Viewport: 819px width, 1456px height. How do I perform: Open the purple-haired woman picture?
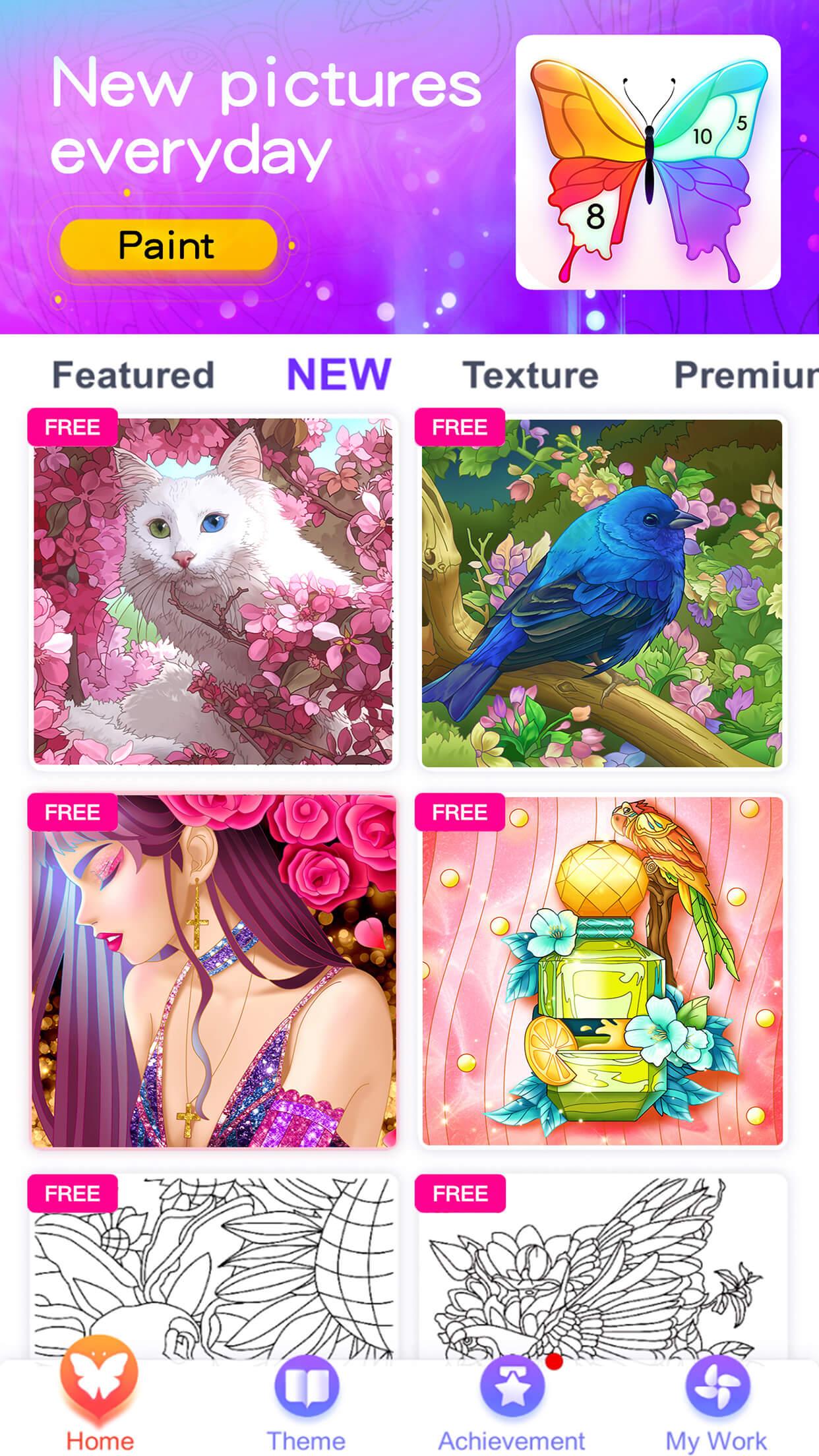[213, 971]
